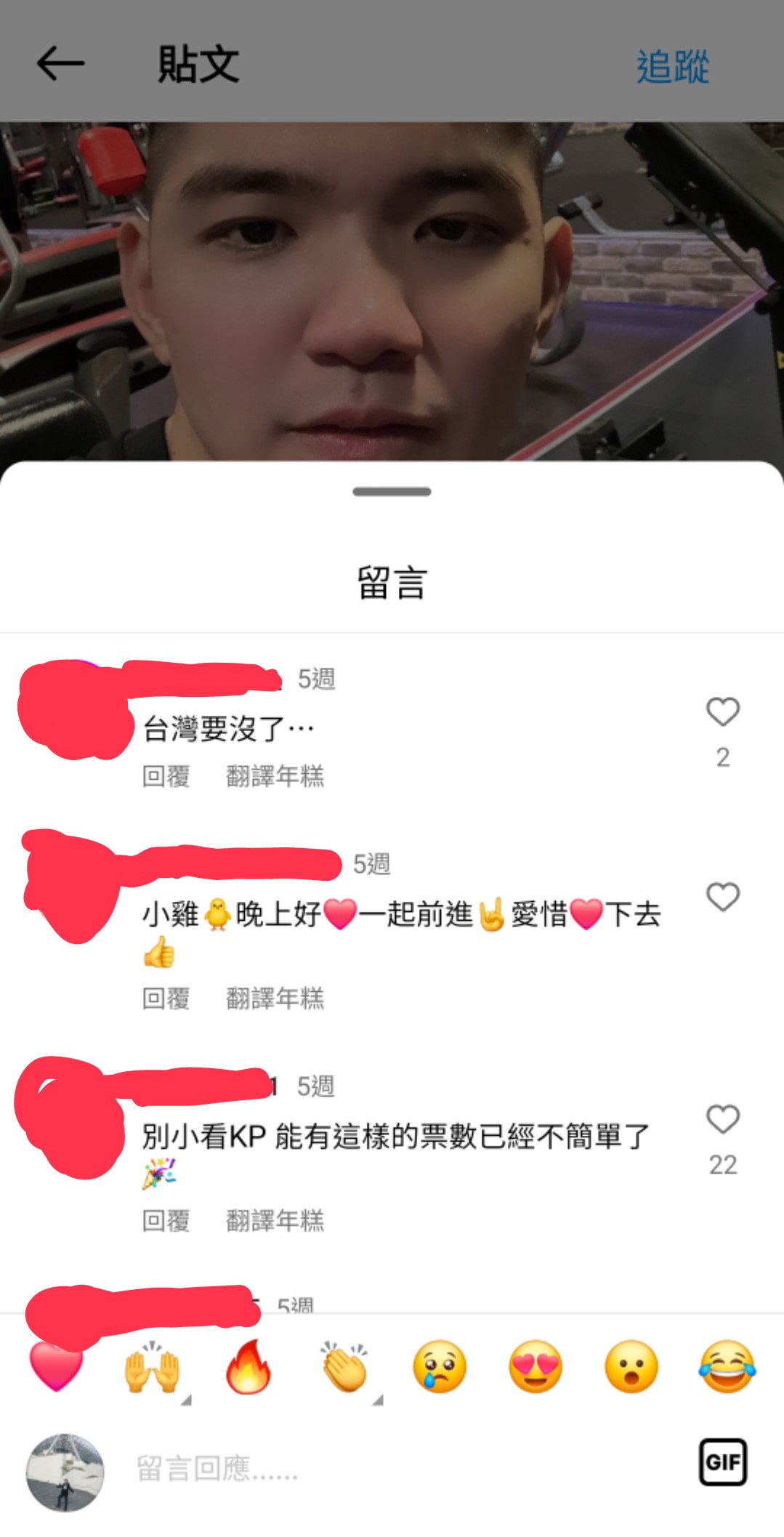The height and width of the screenshot is (1537, 784).
Task: Reply to the 小雞晚上好 comment
Action: coord(166,999)
